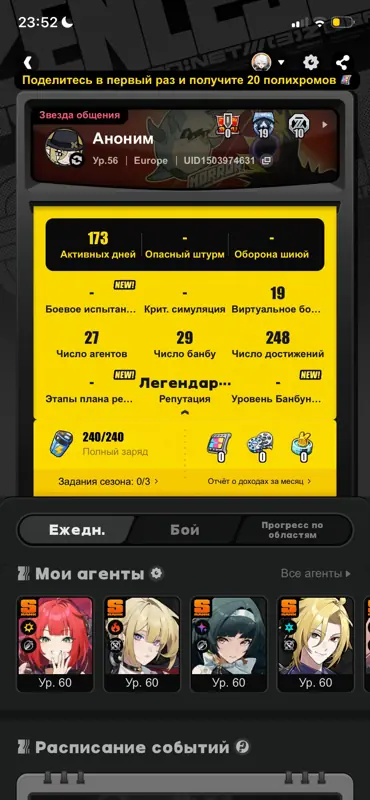Open the red-haired agent card
The height and width of the screenshot is (800, 370).
56,644
